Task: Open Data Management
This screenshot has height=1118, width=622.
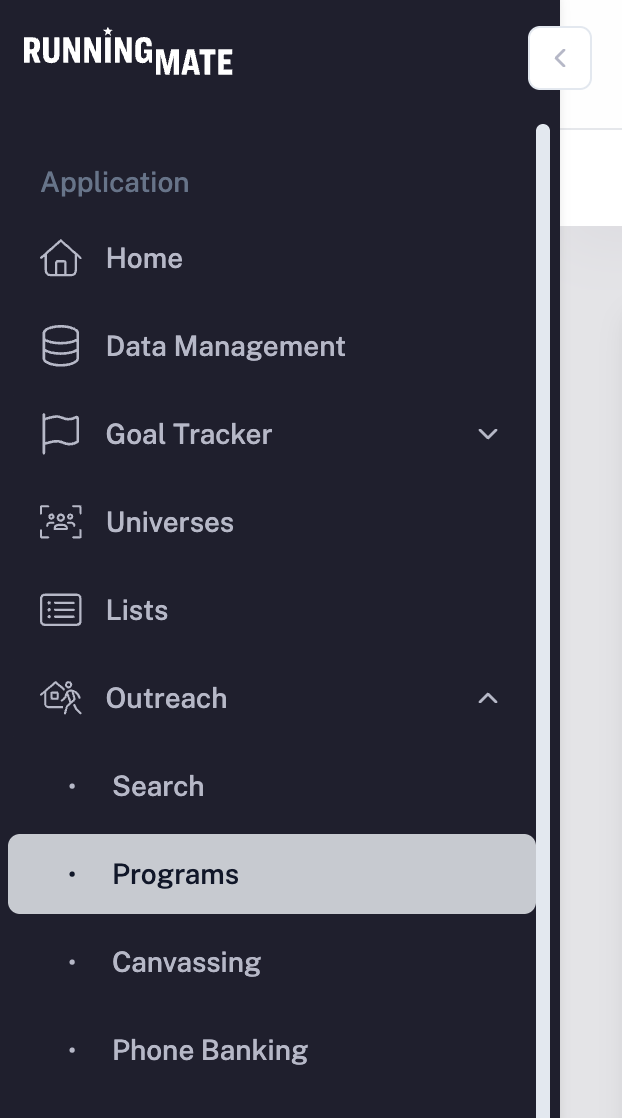Action: pyautogui.click(x=225, y=346)
